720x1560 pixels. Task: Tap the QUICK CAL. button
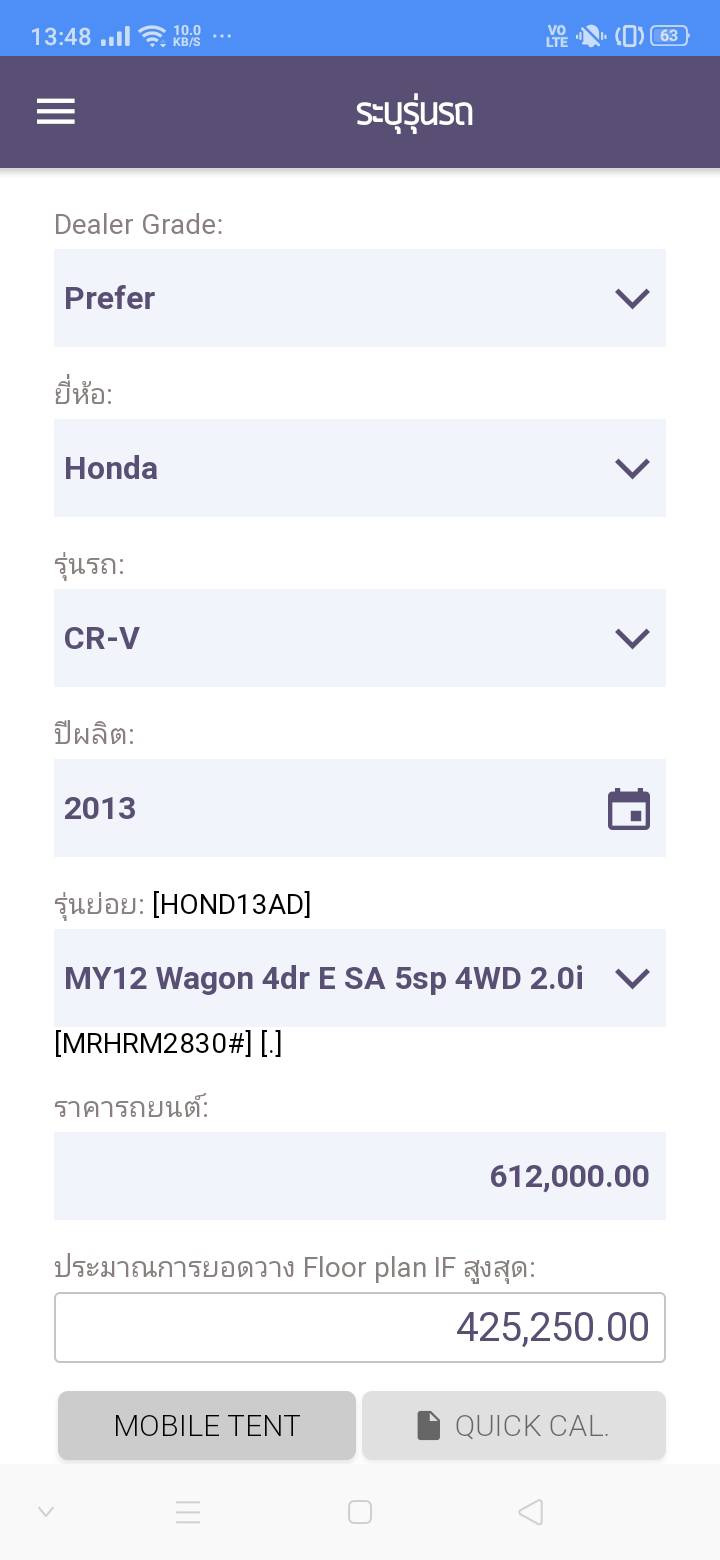[x=513, y=1425]
